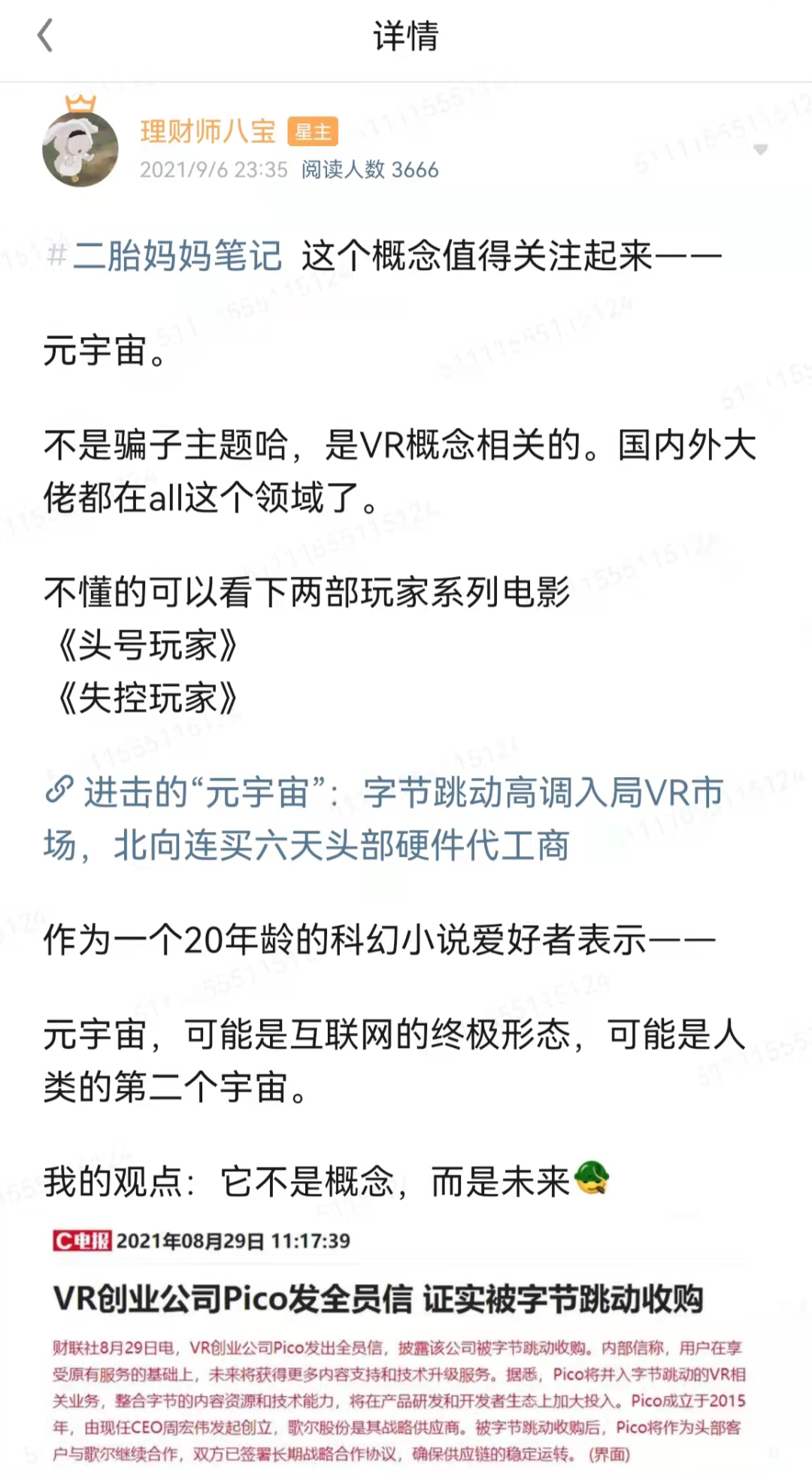Go back using the top-left arrow
Image resolution: width=812 pixels, height=1476 pixels.
point(45,35)
